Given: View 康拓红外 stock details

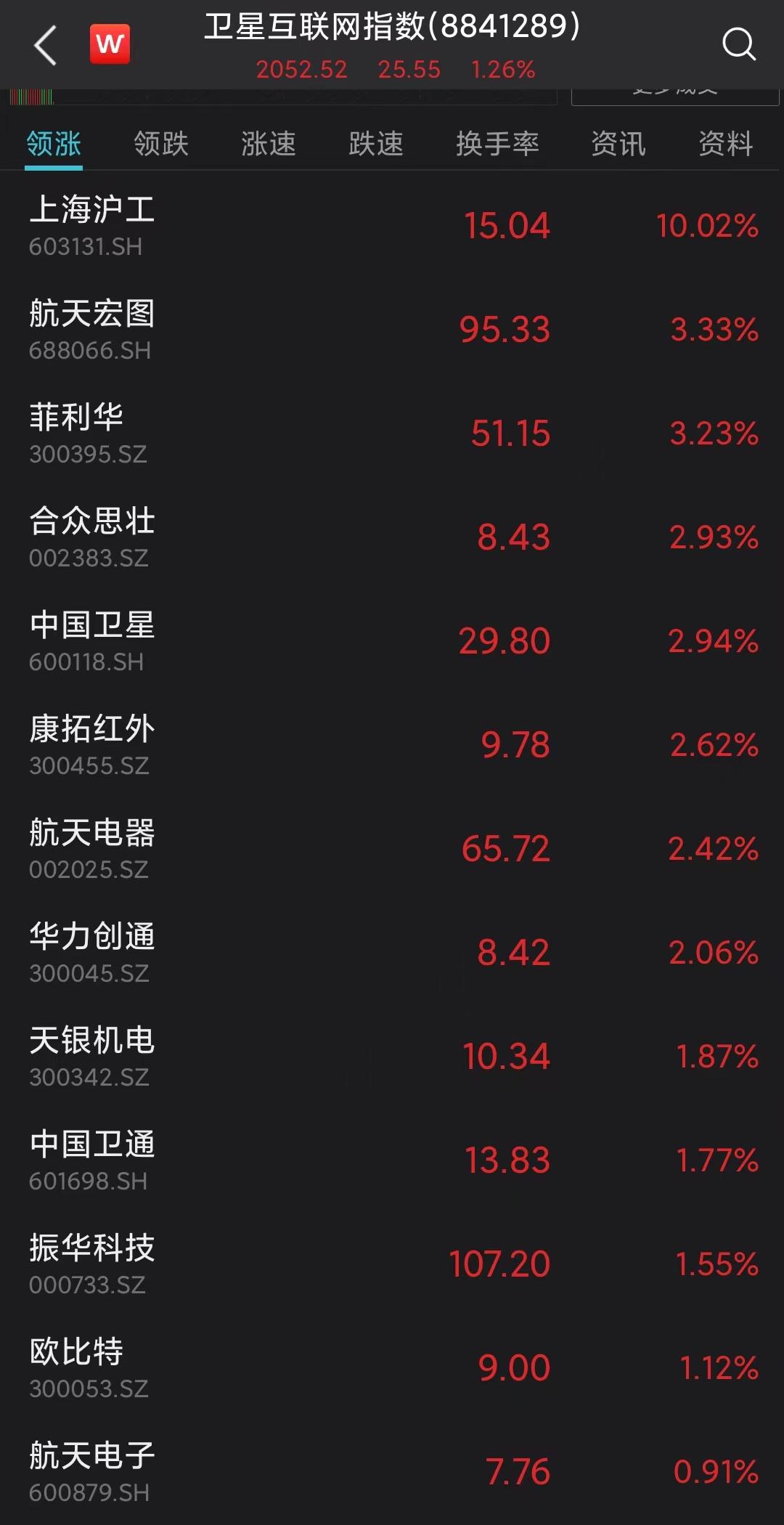Looking at the screenshot, I should tap(392, 745).
